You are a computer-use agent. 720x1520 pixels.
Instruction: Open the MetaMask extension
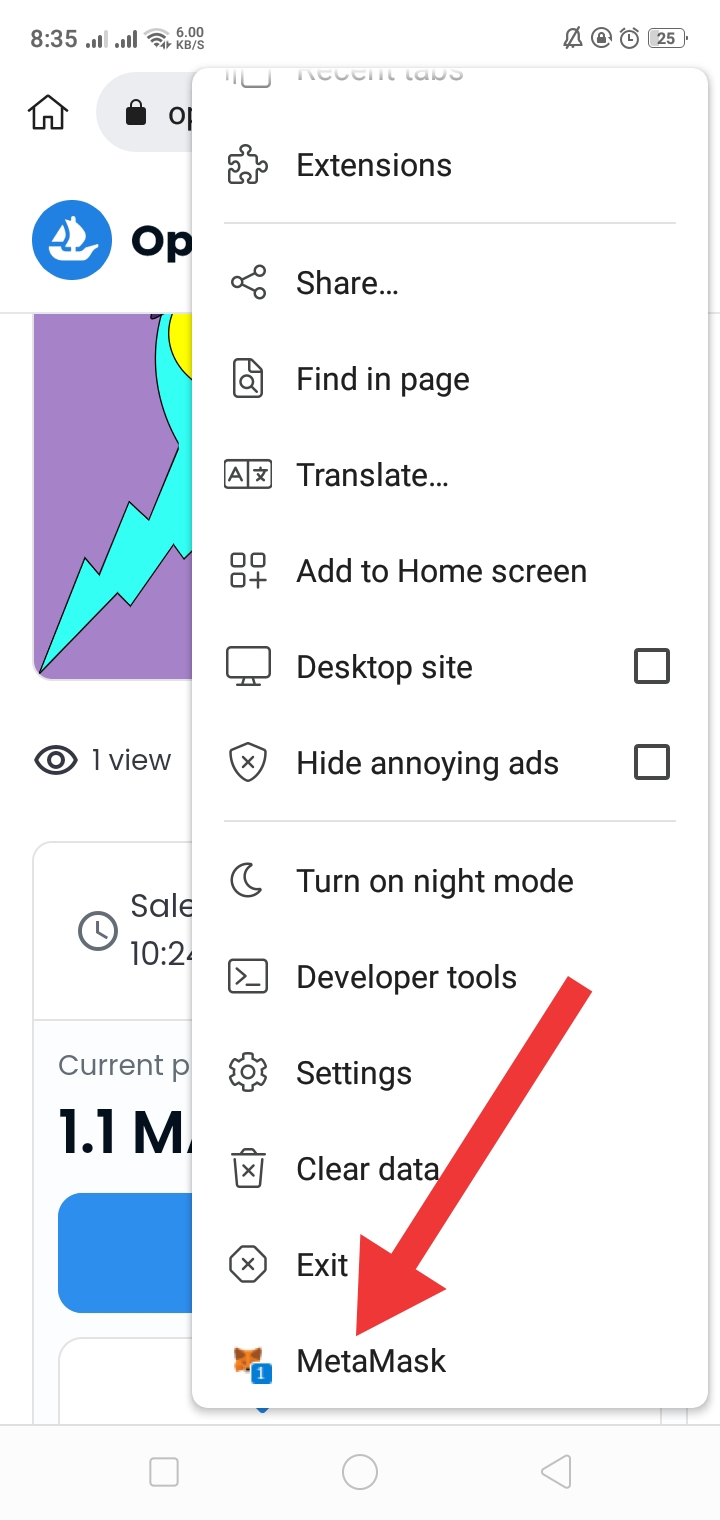click(370, 1361)
